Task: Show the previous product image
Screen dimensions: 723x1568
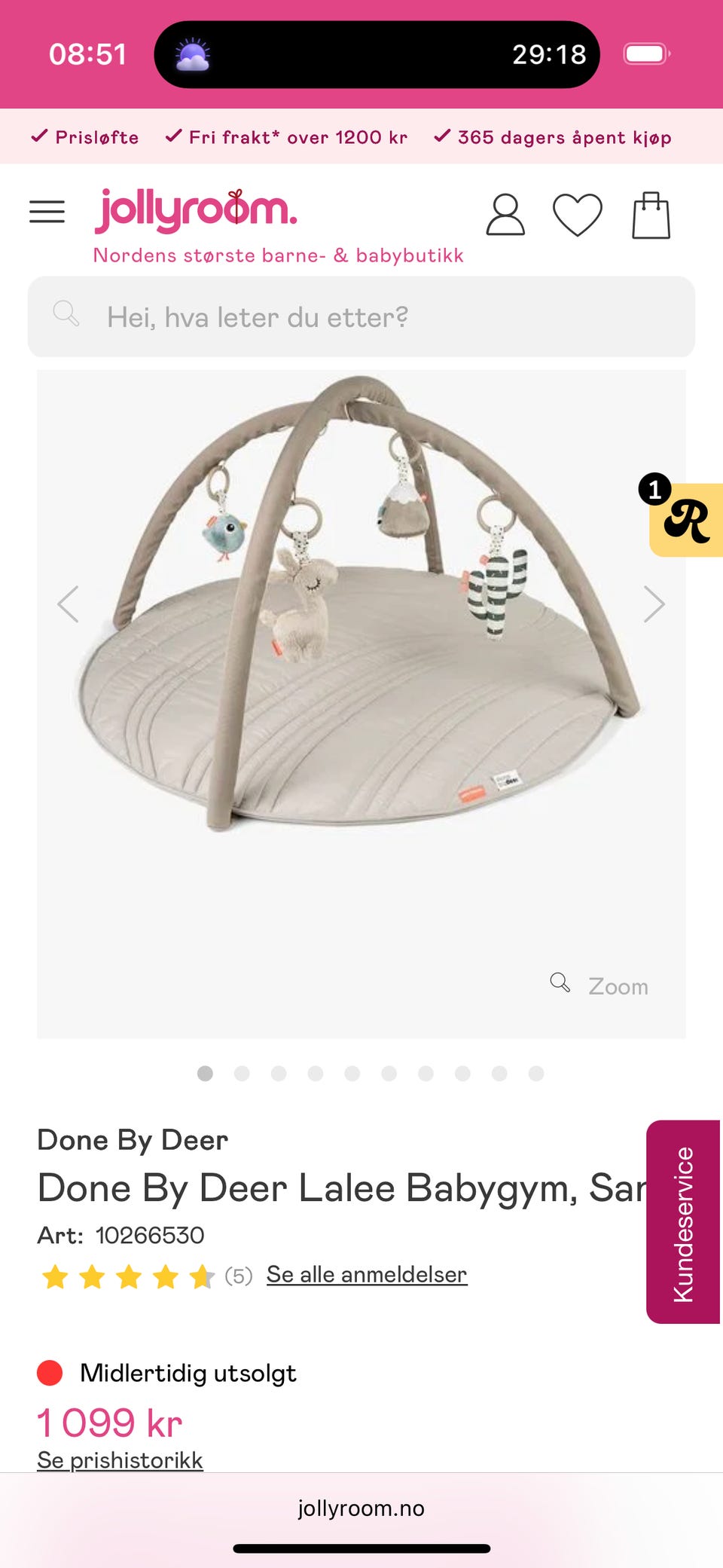Action: 69,604
